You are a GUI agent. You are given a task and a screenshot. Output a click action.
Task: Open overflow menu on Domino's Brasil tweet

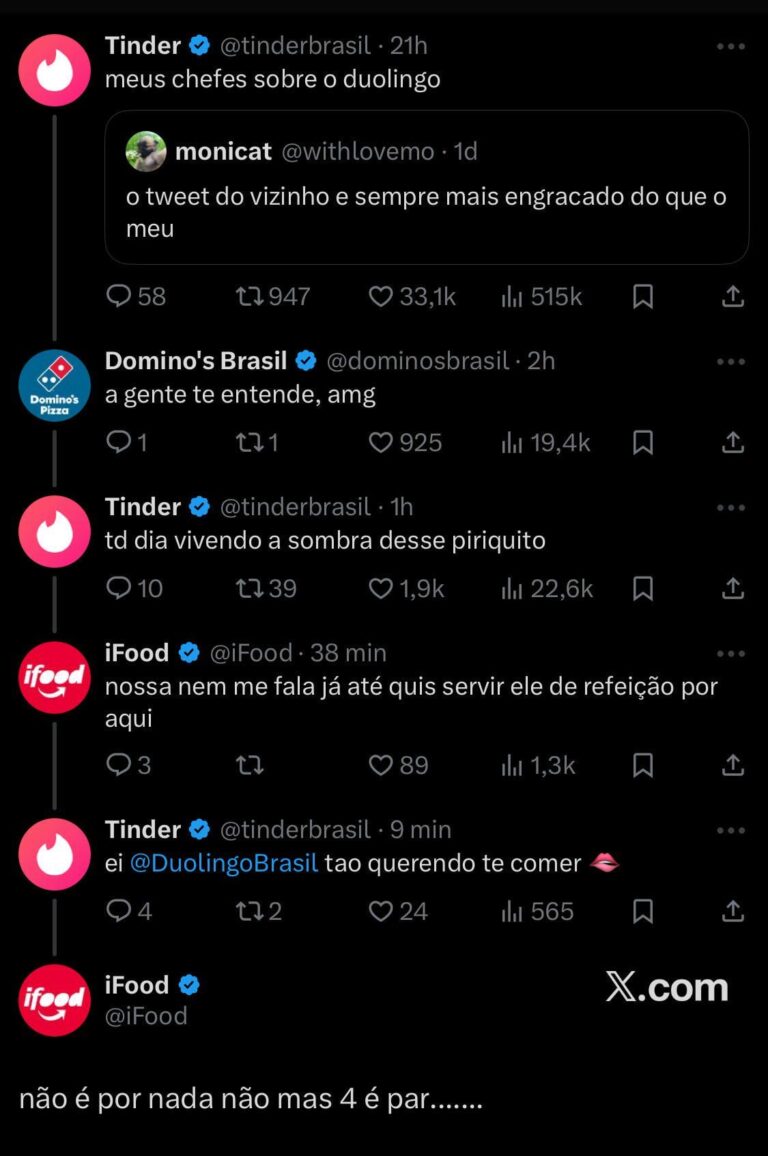click(731, 362)
